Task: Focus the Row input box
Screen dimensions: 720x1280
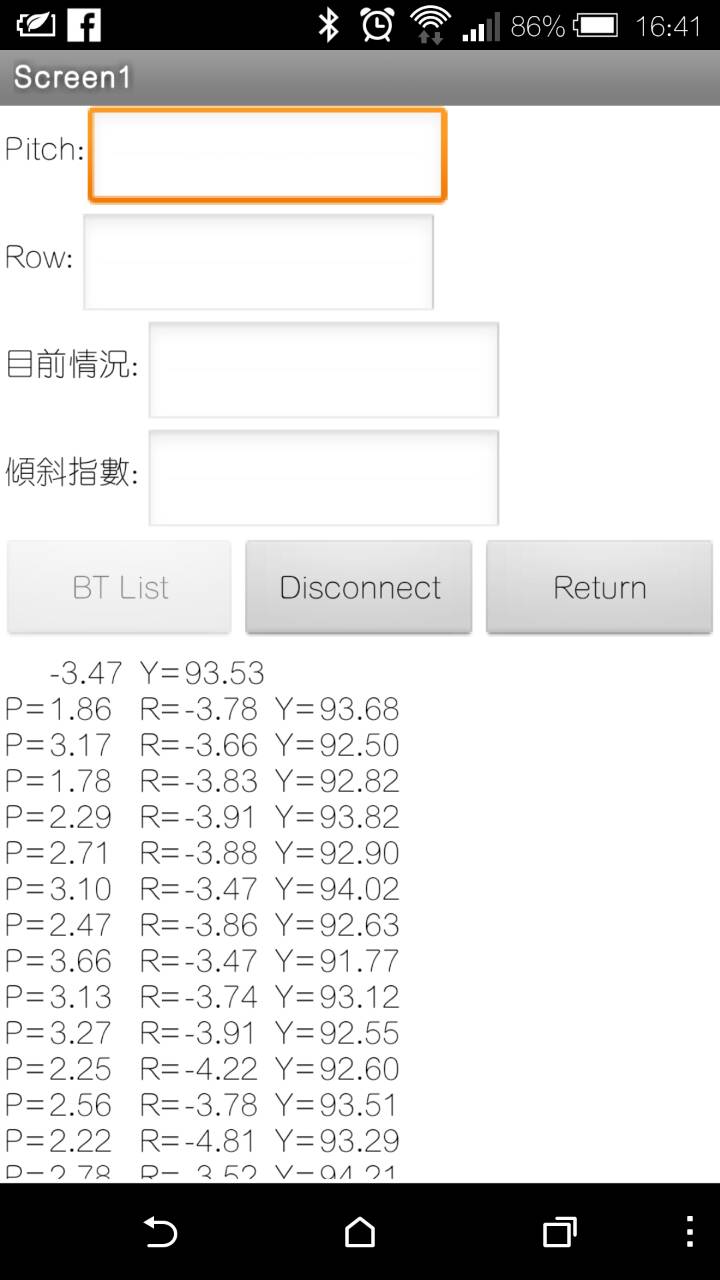Action: [258, 262]
